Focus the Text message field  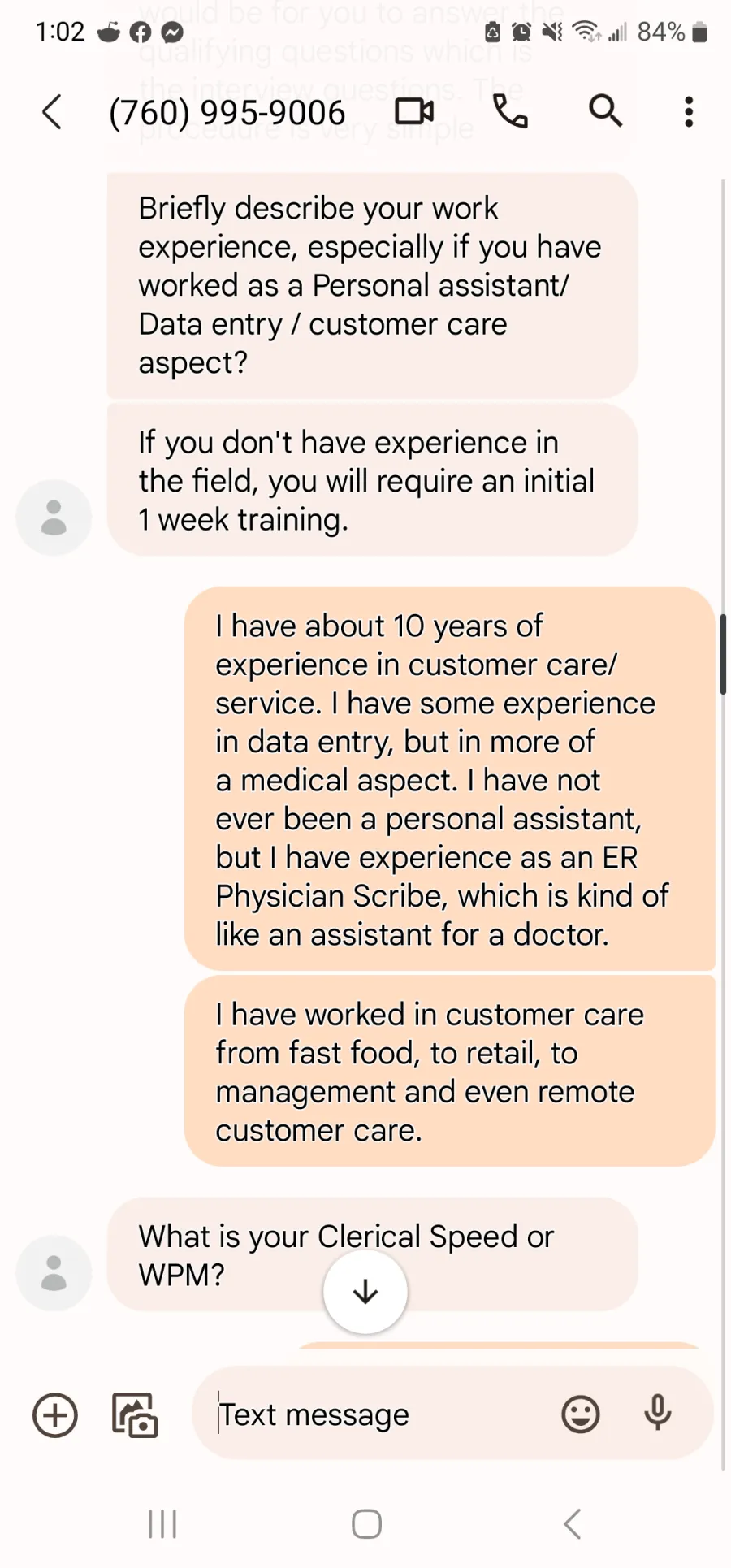tap(374, 1414)
